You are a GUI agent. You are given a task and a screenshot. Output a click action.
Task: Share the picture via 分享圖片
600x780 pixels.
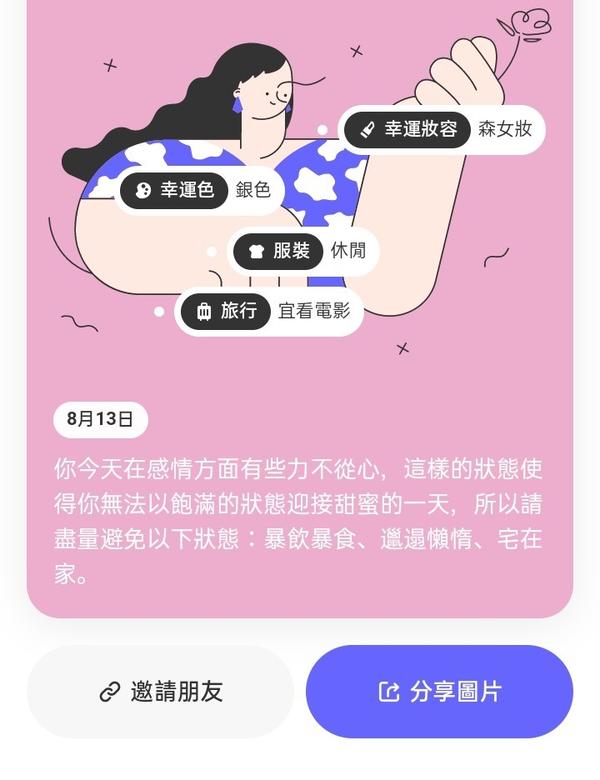pos(439,691)
